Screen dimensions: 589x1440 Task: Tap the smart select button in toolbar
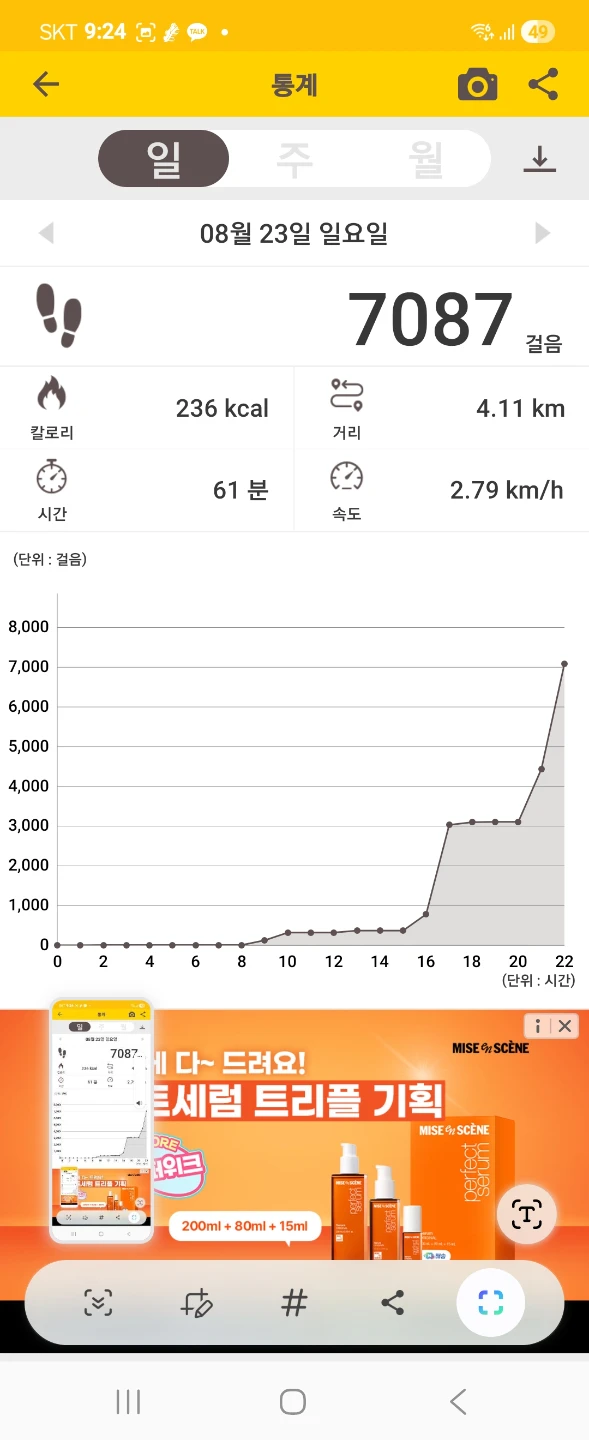click(490, 1302)
